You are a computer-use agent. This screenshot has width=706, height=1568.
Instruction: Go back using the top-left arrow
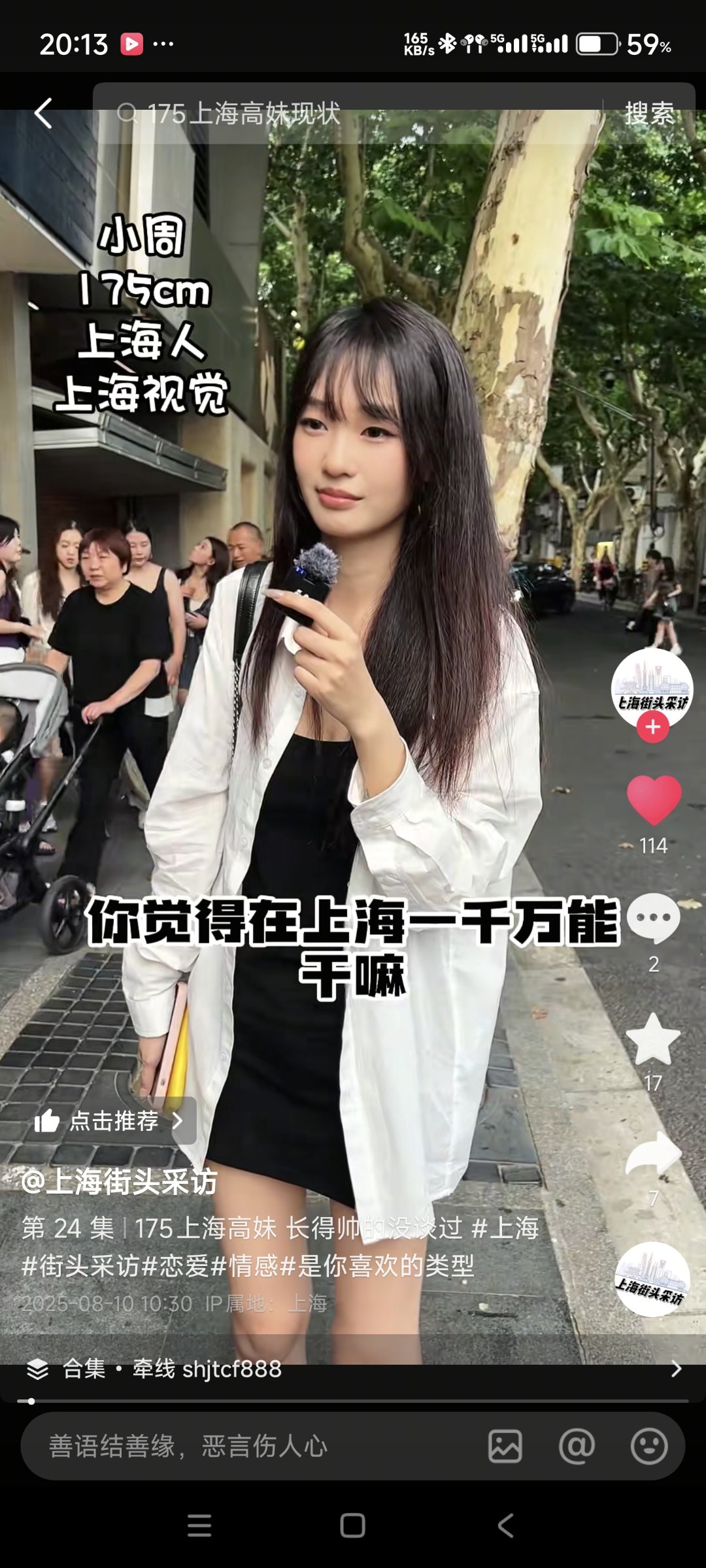pyautogui.click(x=43, y=113)
